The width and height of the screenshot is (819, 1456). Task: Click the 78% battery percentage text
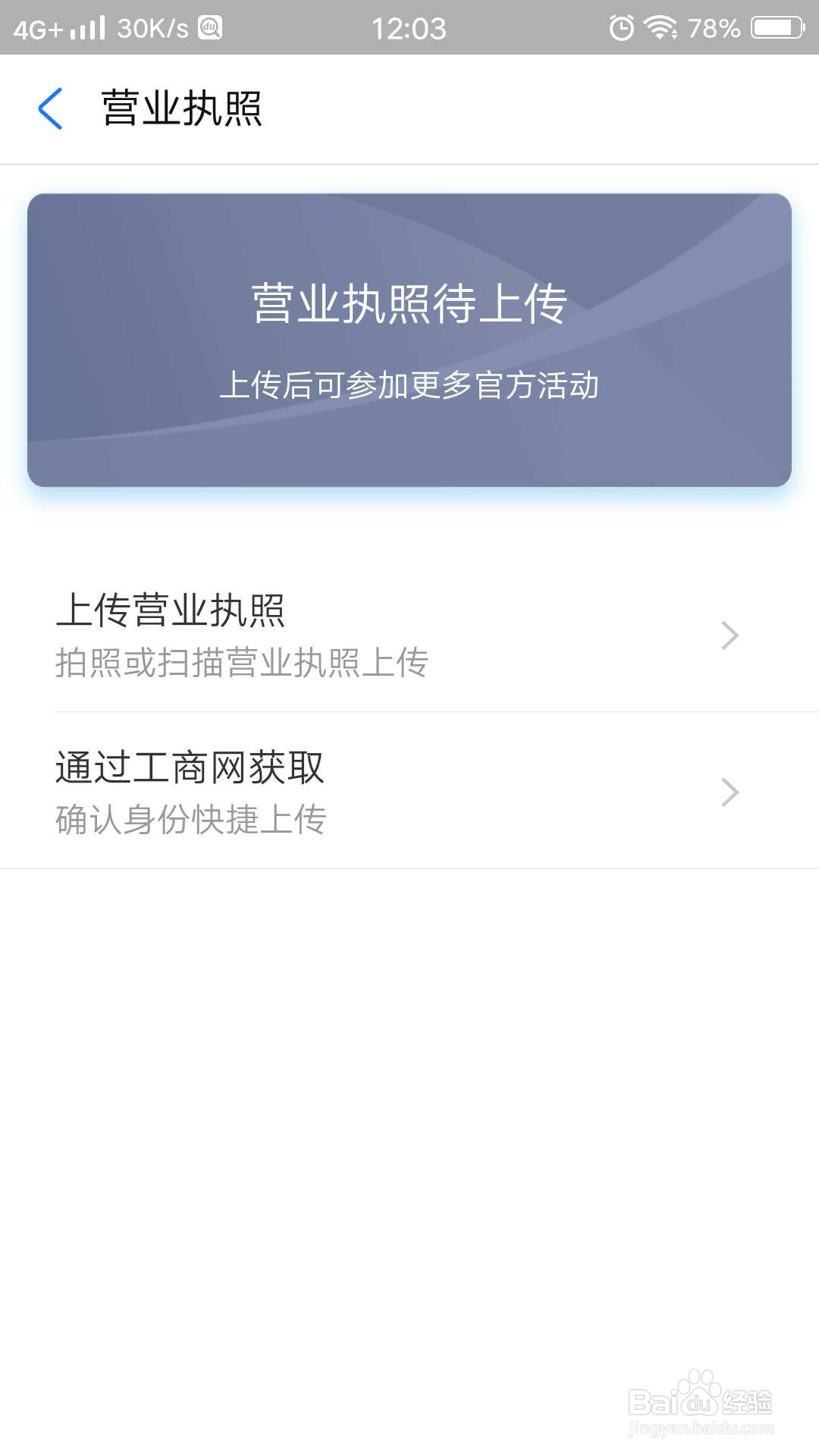click(x=714, y=29)
